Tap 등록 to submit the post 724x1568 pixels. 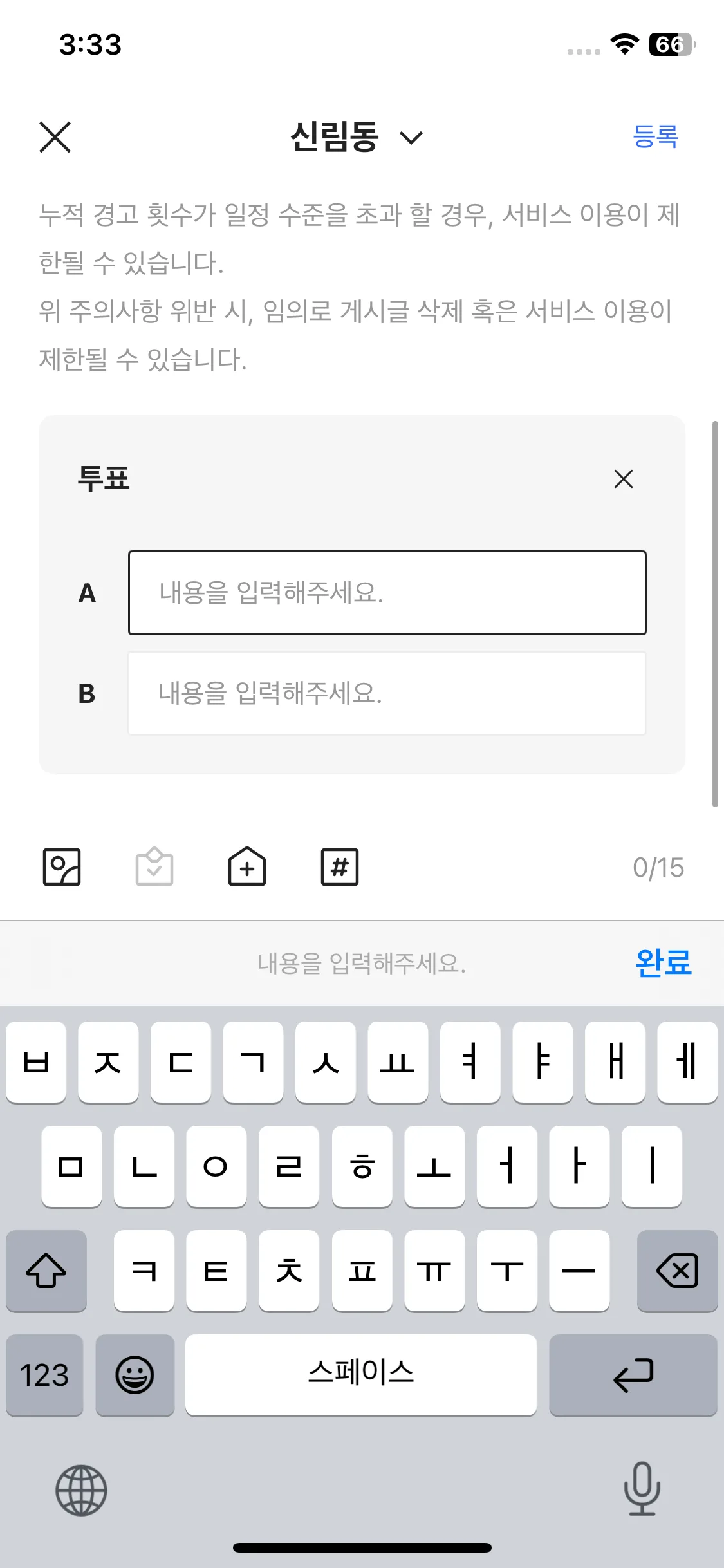click(655, 136)
